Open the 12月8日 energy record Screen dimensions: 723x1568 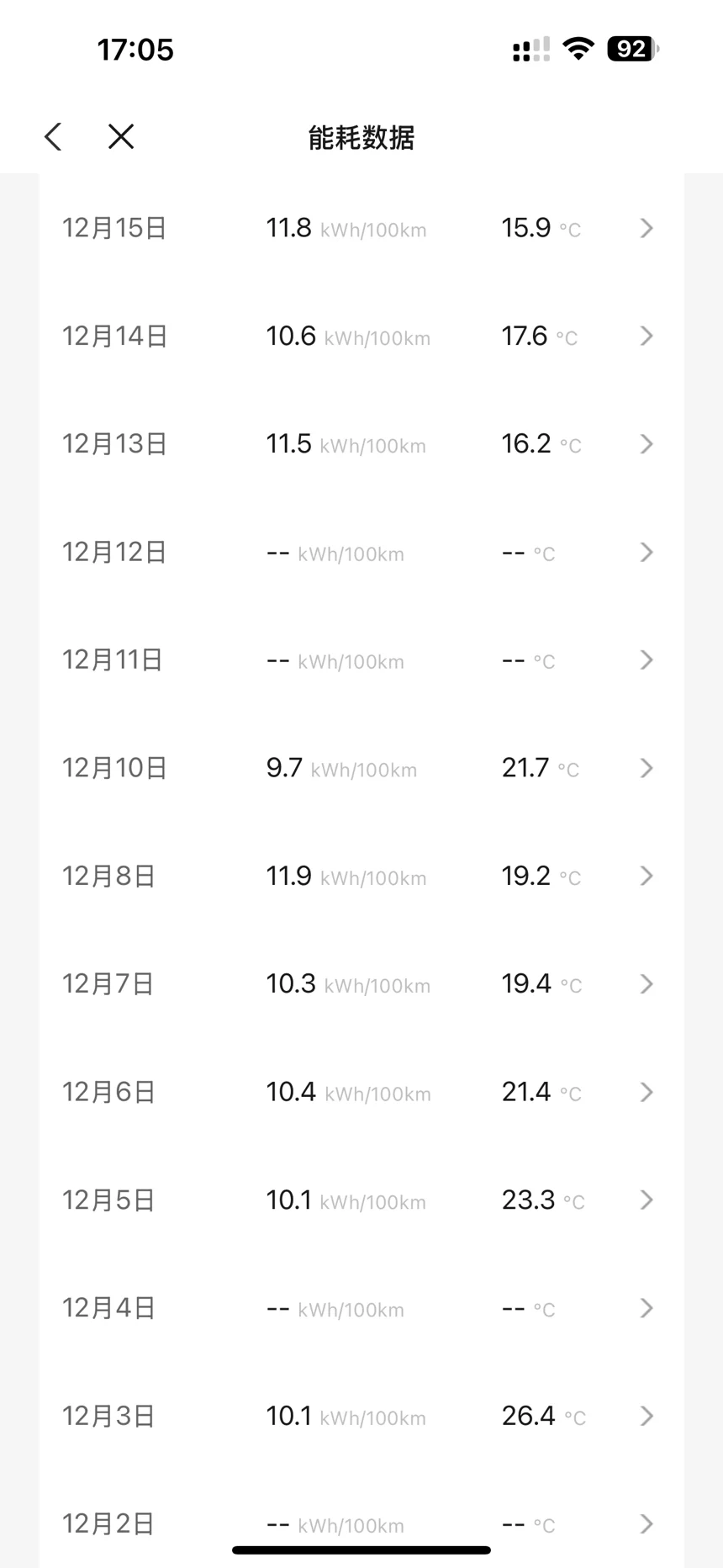coord(361,877)
